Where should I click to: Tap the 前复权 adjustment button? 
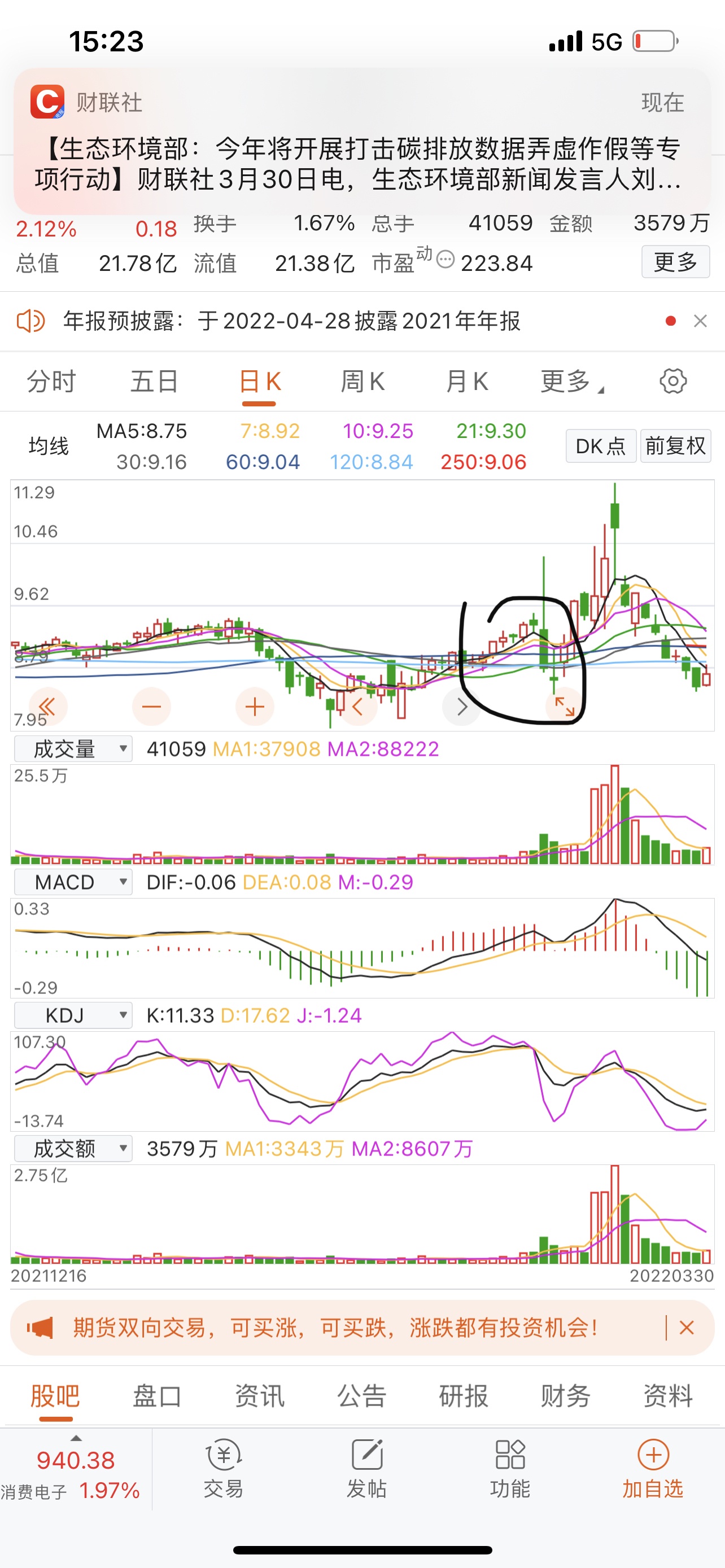[x=675, y=446]
